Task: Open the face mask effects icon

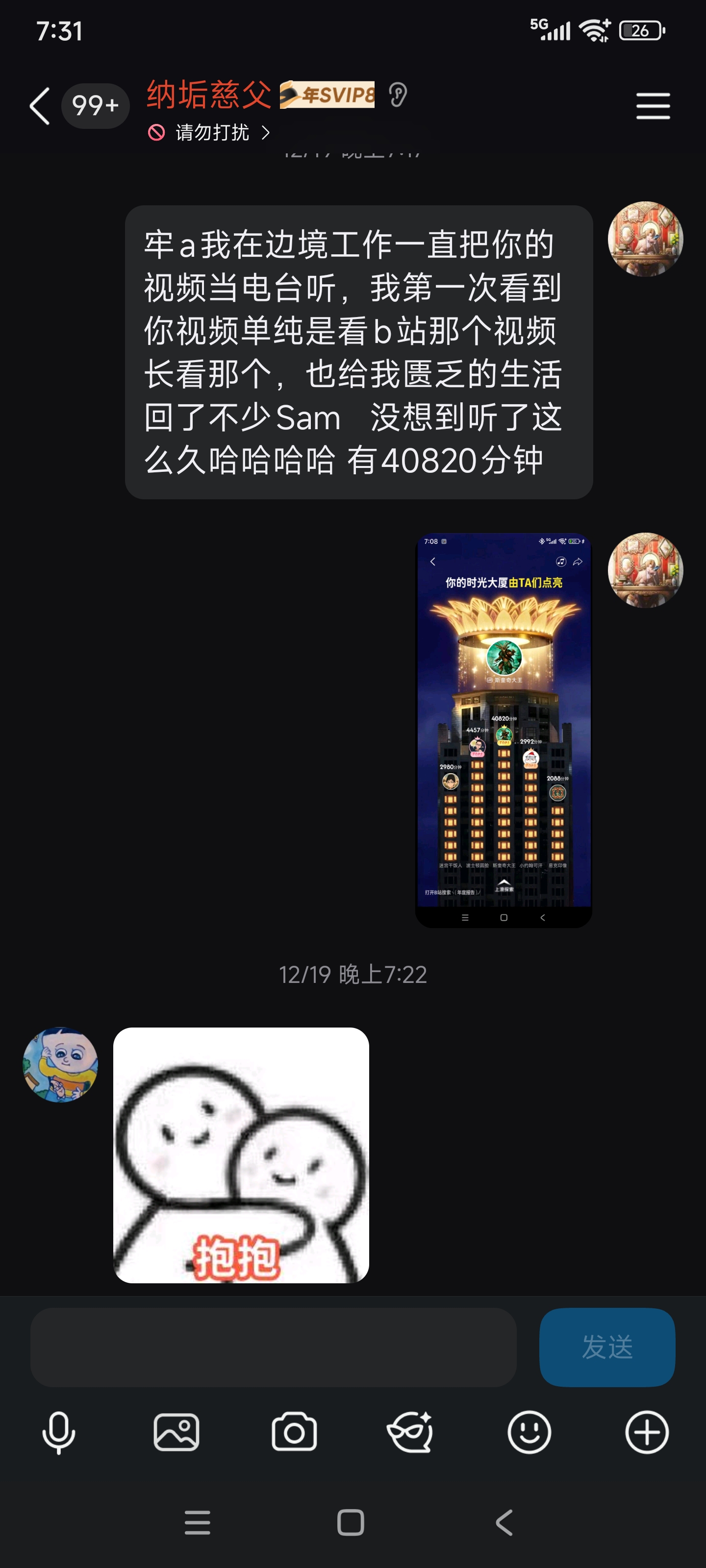Action: click(410, 1432)
